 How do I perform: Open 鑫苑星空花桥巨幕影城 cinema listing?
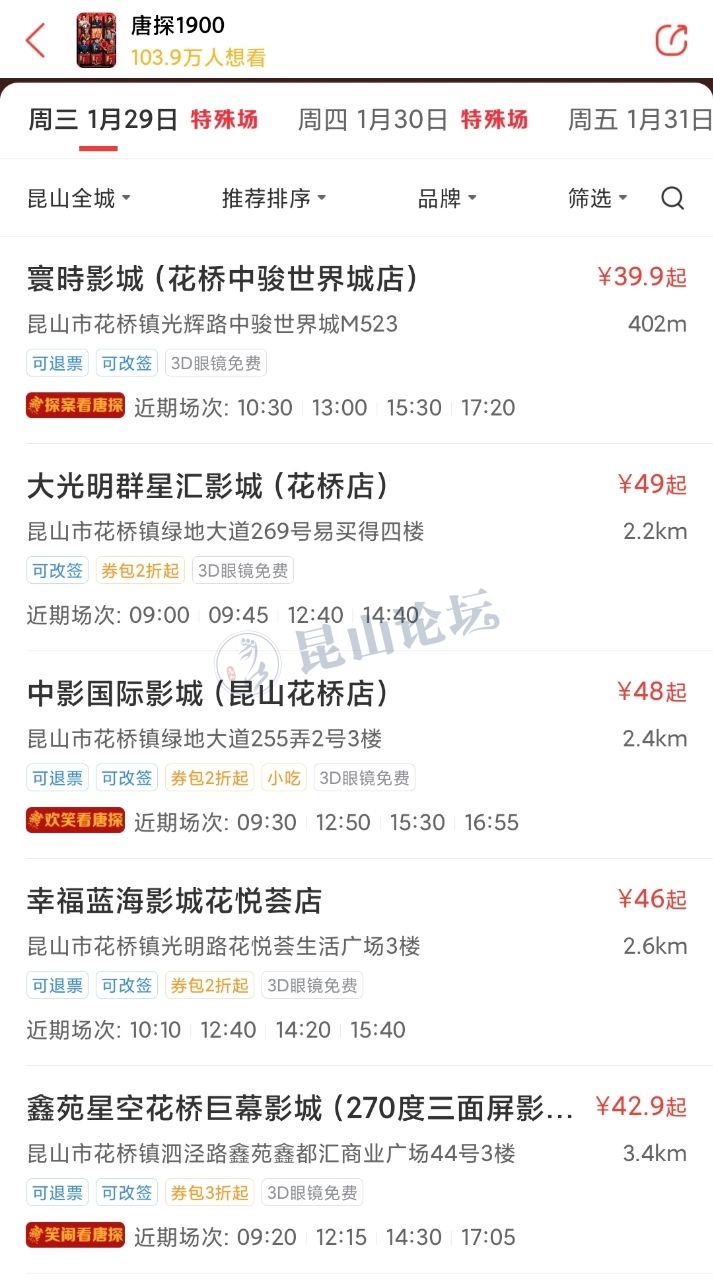tap(300, 1108)
